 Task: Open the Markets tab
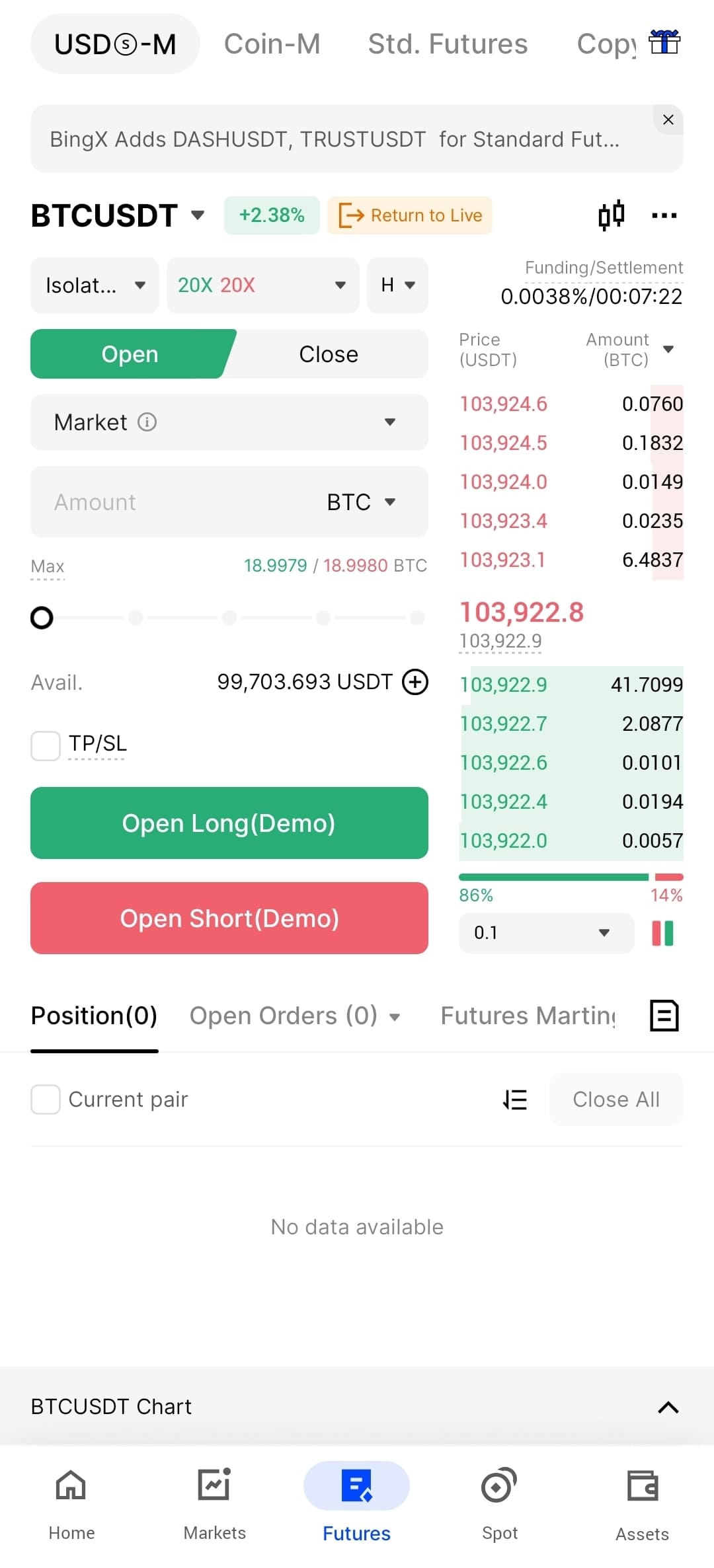click(214, 1500)
